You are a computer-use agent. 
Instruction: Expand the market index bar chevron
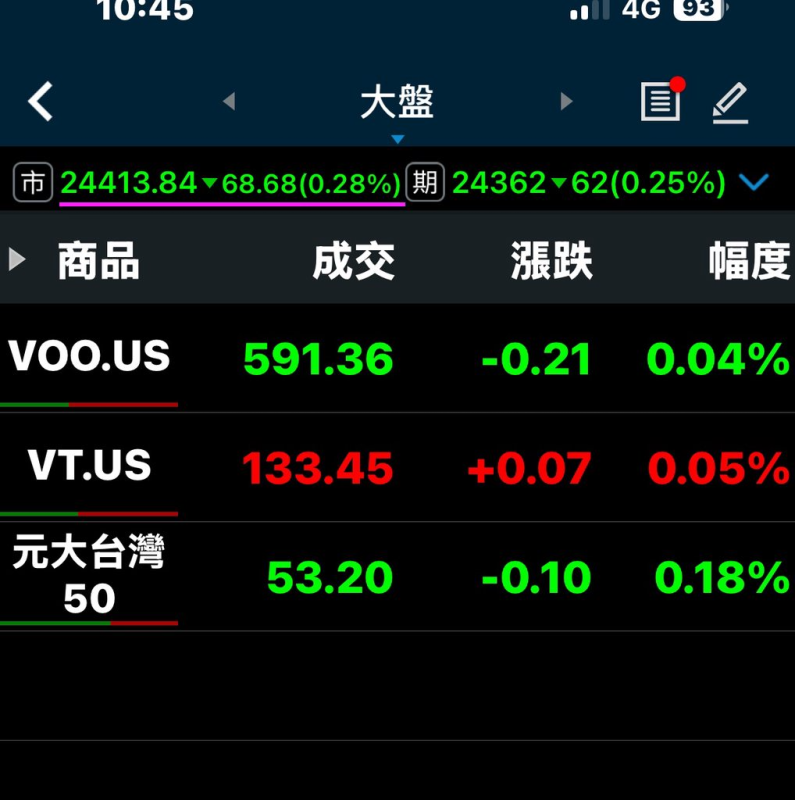(x=753, y=182)
